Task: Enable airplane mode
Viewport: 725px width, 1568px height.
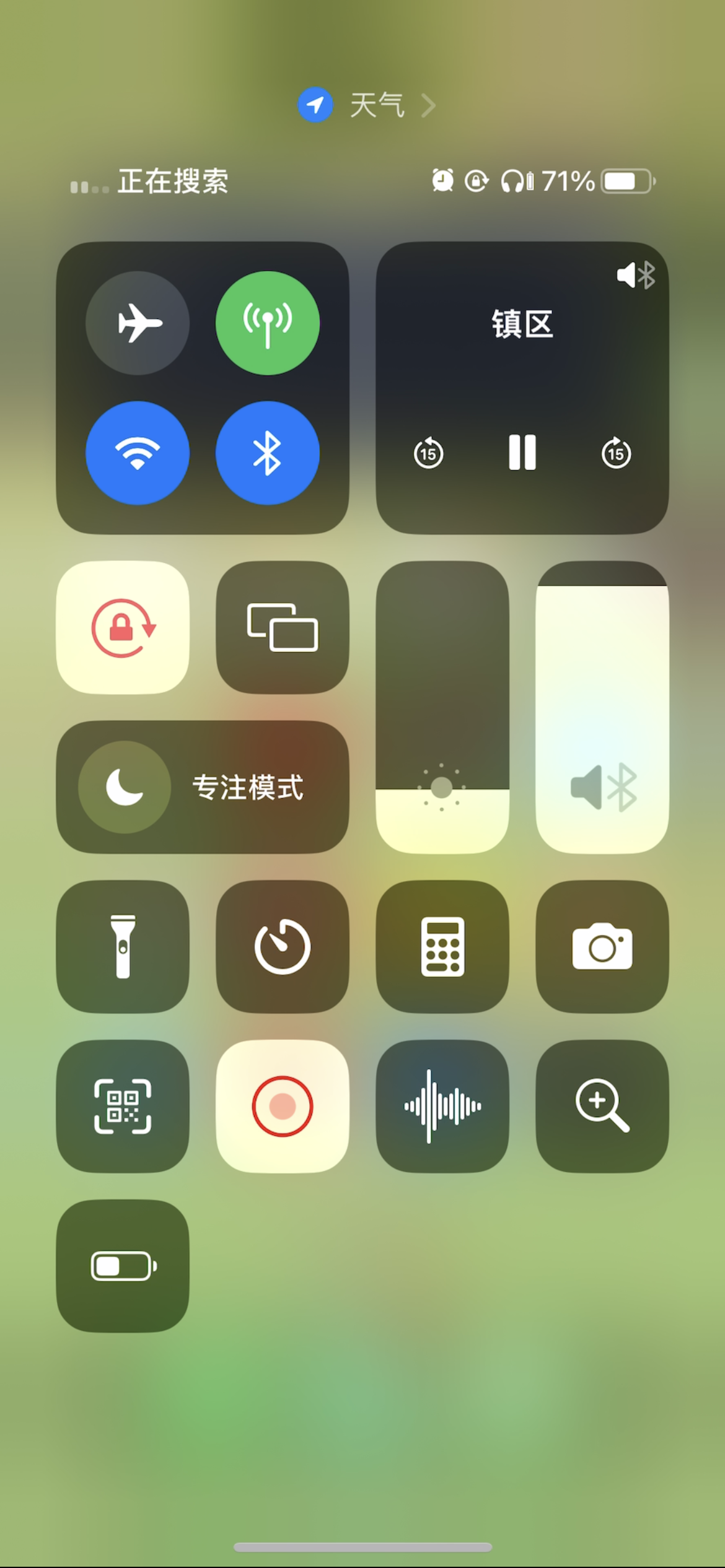Action: (x=138, y=323)
